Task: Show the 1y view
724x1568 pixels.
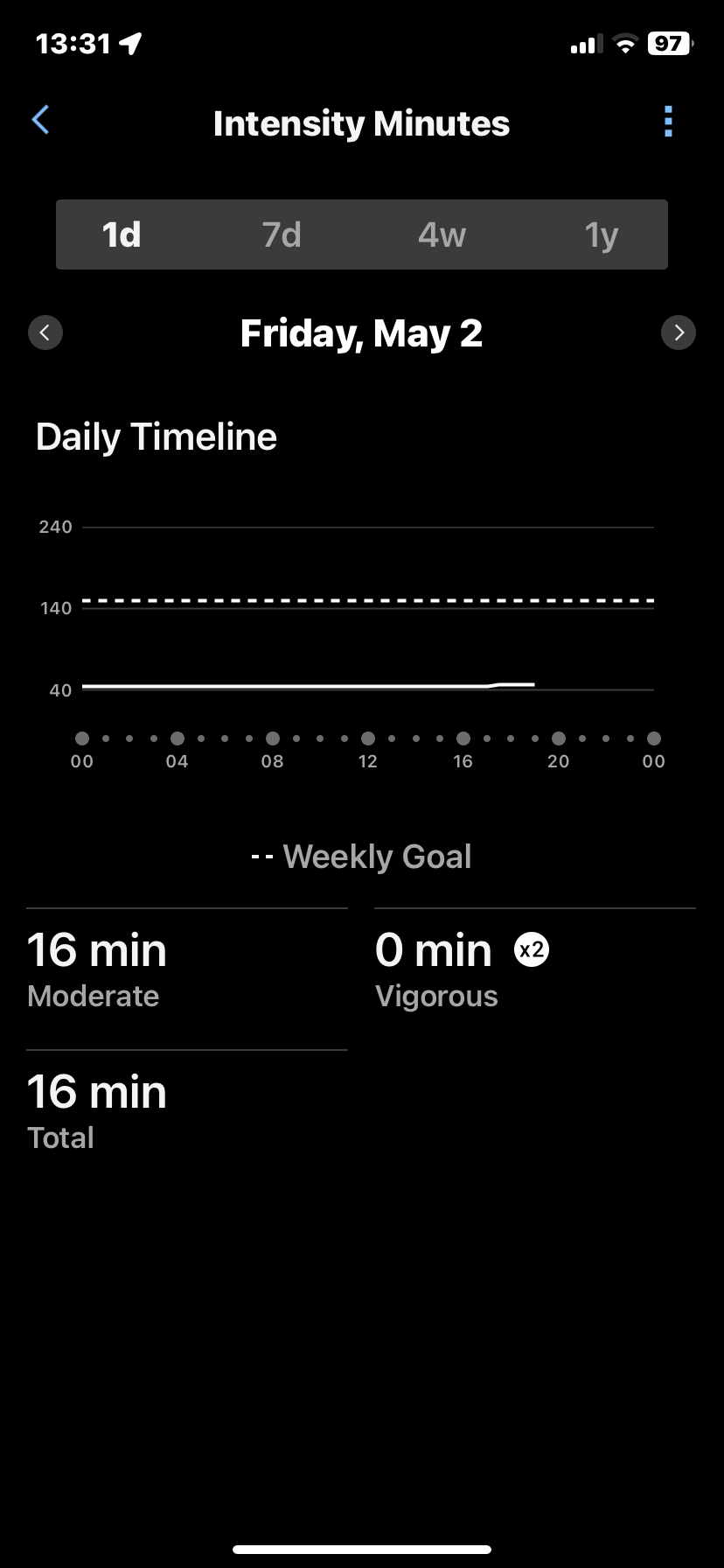Action: 602,234
